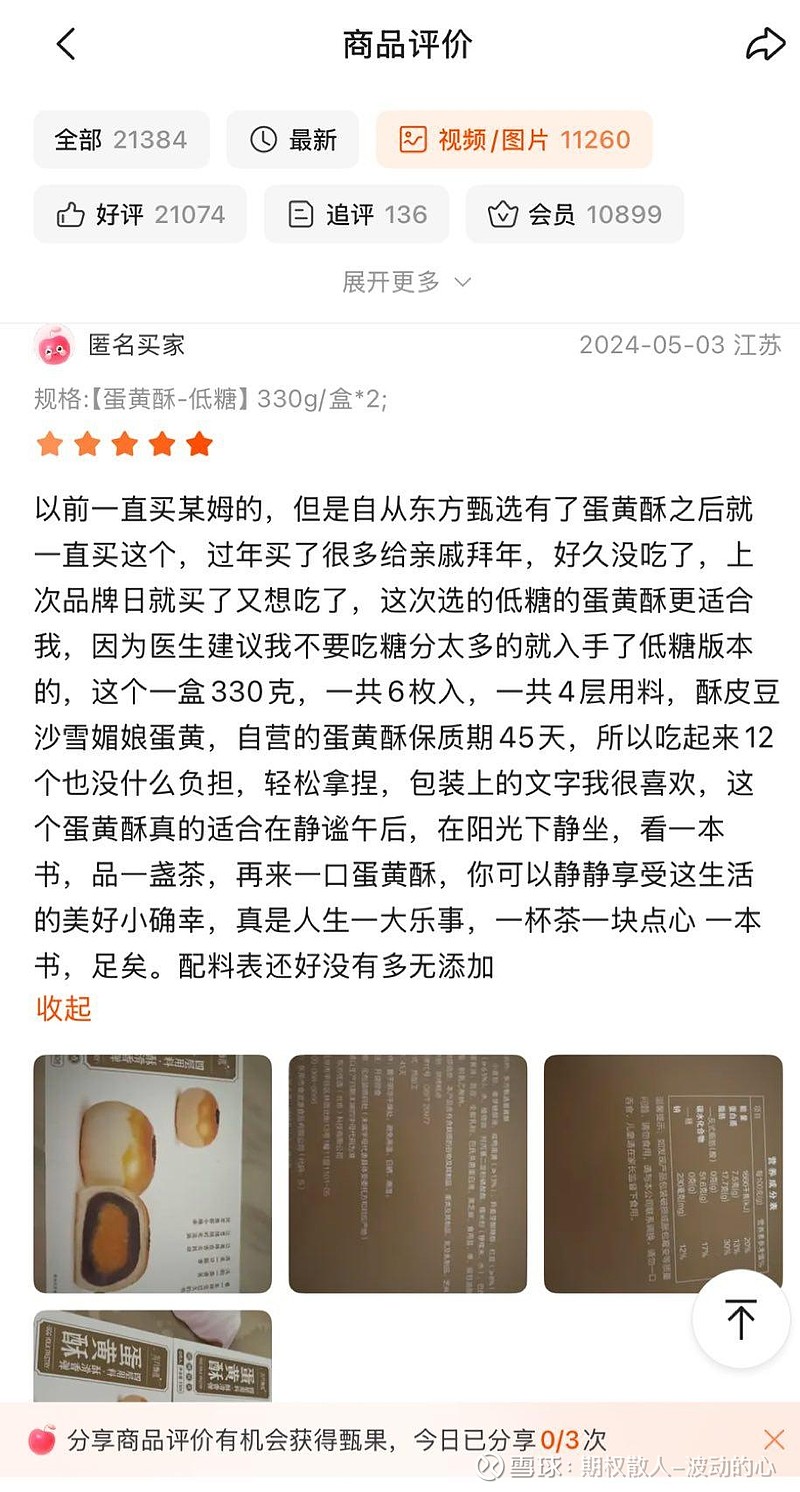The image size is (800, 1492).
Task: Open the anonymous buyer avatar
Action: coord(55,344)
